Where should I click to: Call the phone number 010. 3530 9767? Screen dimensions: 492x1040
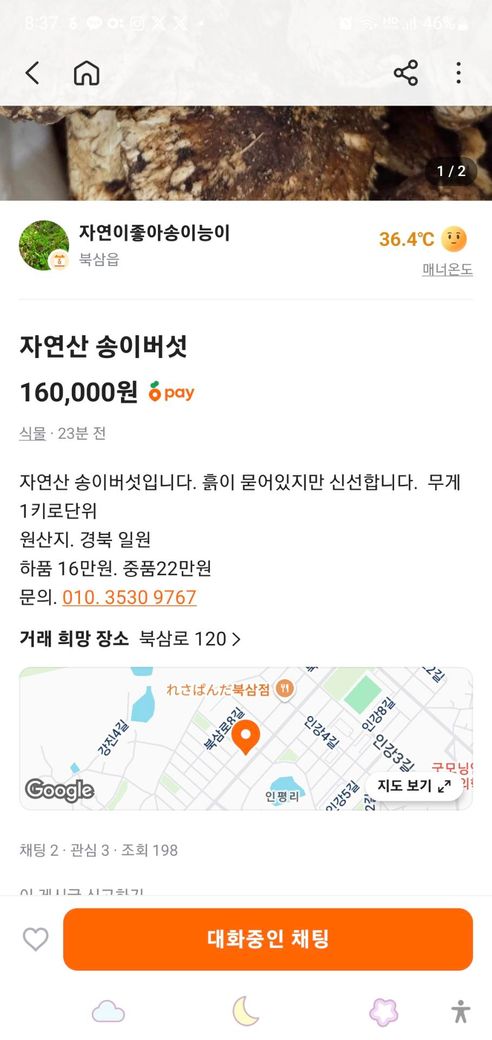[129, 597]
